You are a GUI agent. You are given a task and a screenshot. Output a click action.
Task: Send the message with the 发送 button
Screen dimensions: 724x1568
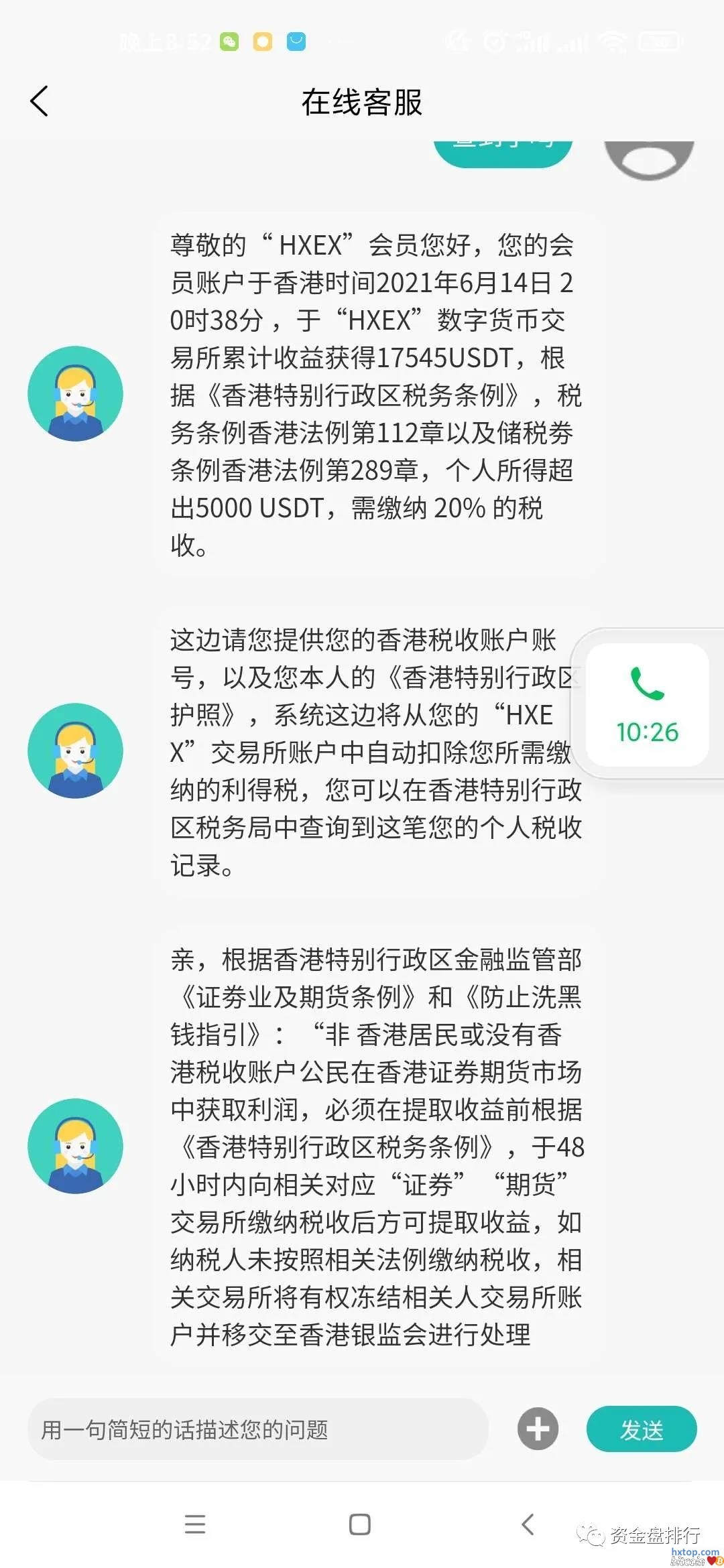641,1429
